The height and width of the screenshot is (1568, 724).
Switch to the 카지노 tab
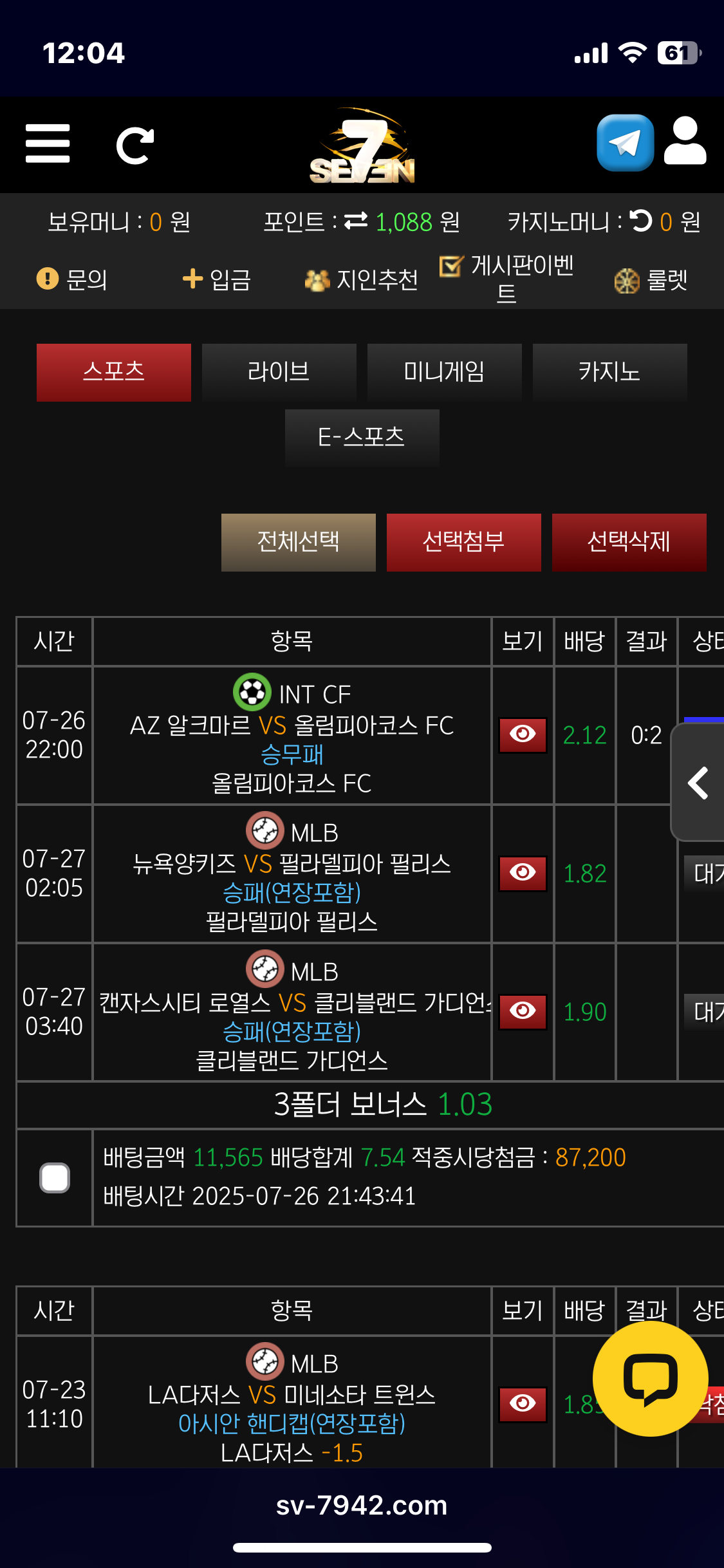[609, 372]
